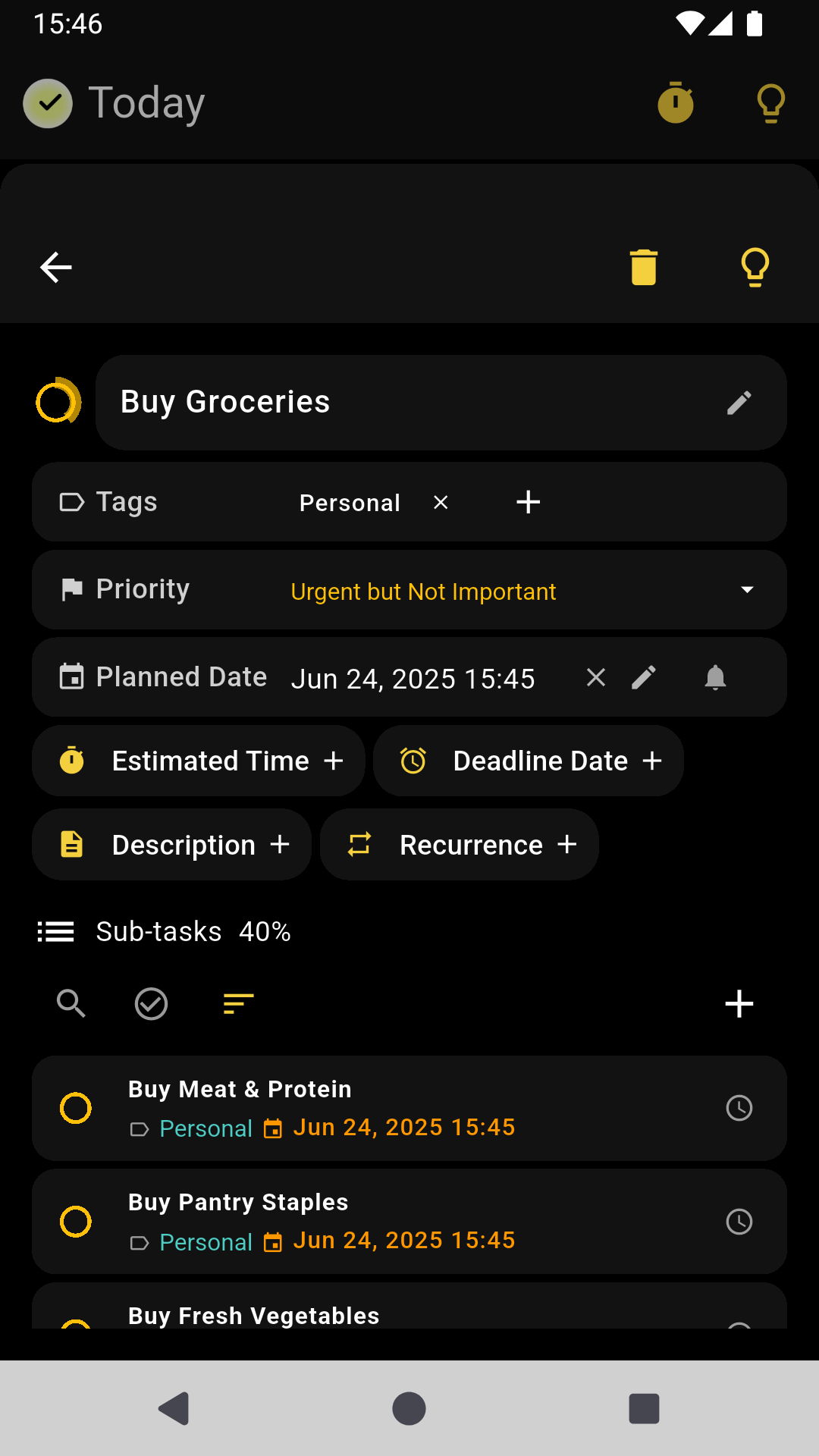819x1456 pixels.
Task: Search the sub-tasks
Action: (x=71, y=1004)
